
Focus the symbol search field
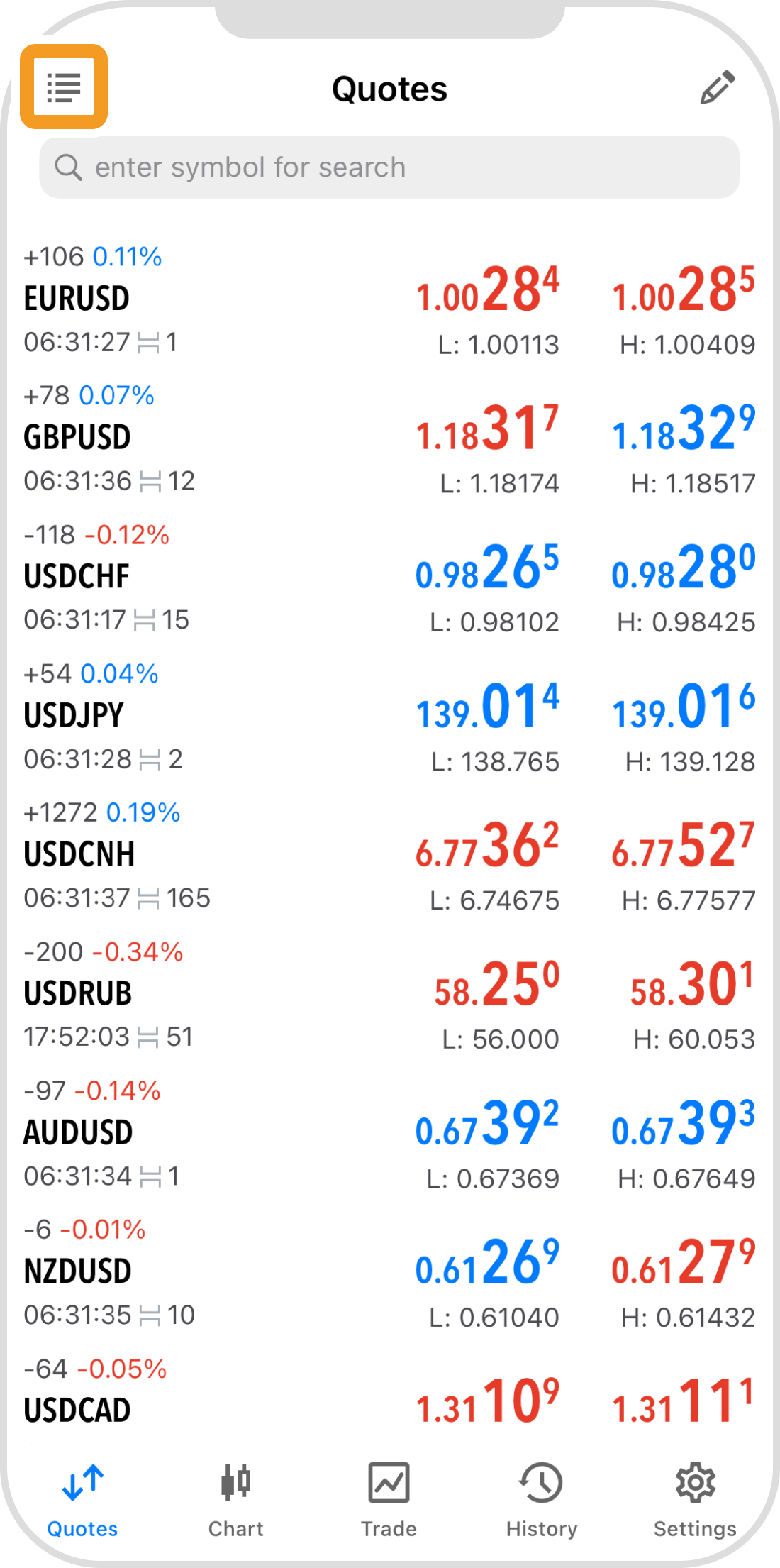click(389, 167)
